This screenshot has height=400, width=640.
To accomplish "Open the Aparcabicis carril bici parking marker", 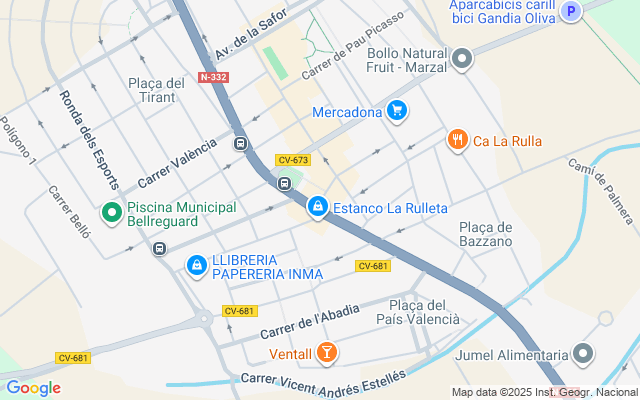I will [570, 11].
